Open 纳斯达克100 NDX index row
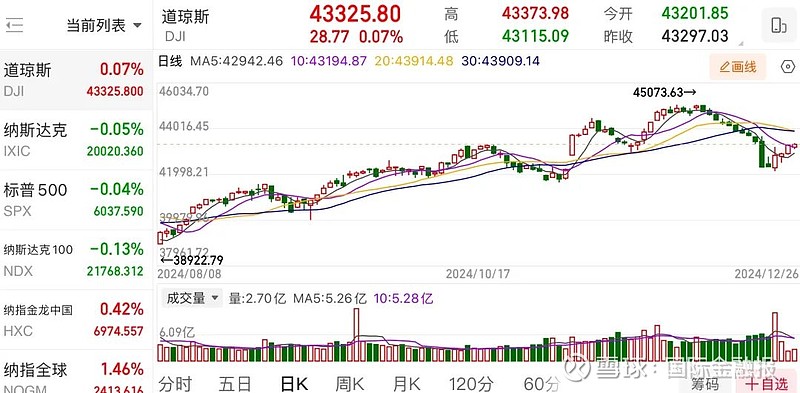This screenshot has height=393, width=800. [76, 260]
